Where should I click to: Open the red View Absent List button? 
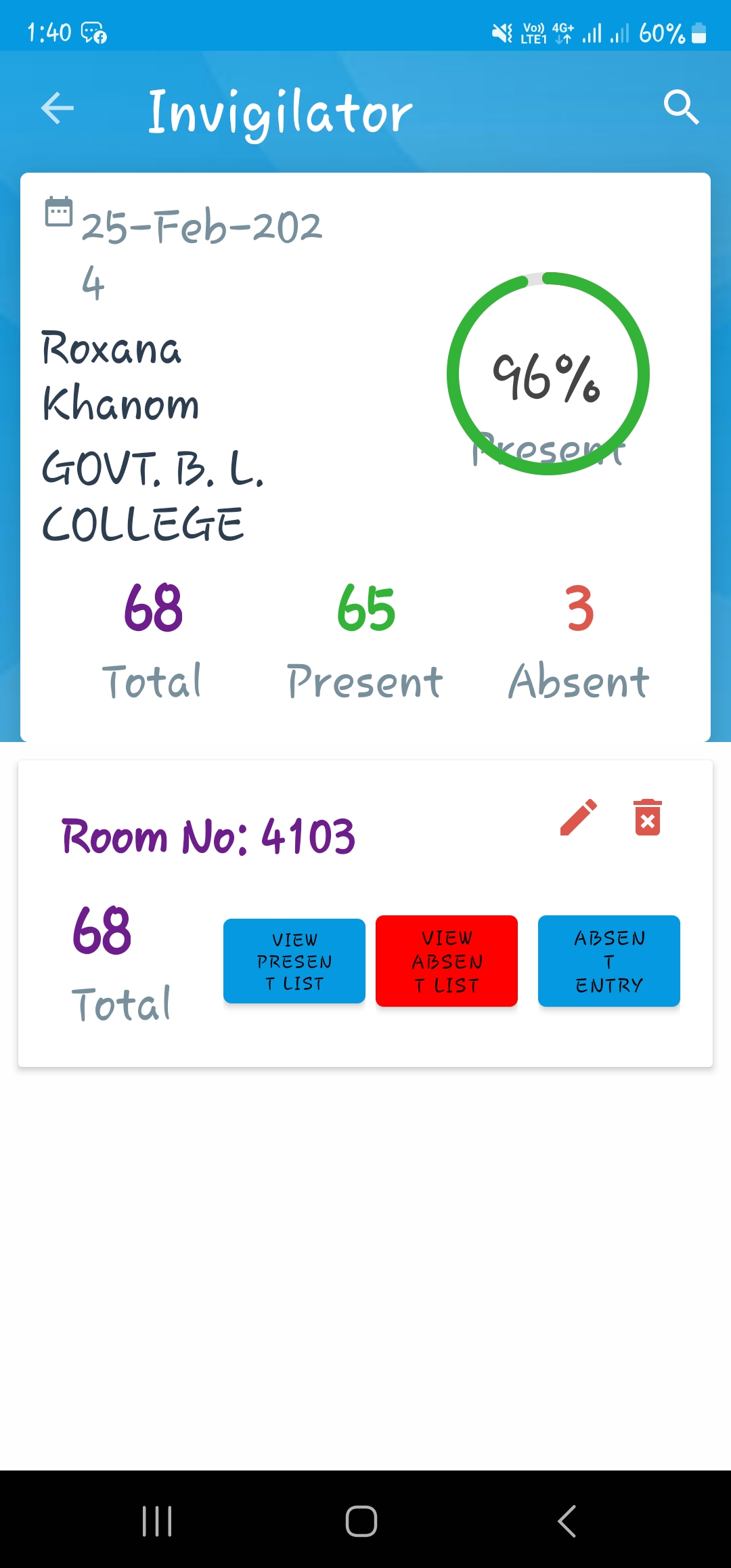click(x=447, y=961)
